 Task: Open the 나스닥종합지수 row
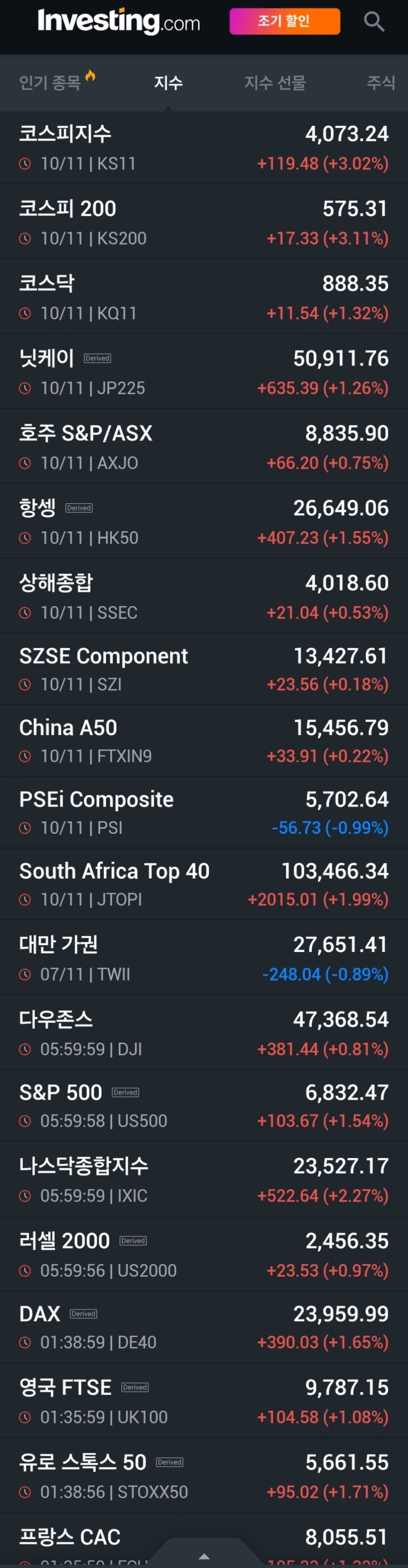click(204, 1180)
